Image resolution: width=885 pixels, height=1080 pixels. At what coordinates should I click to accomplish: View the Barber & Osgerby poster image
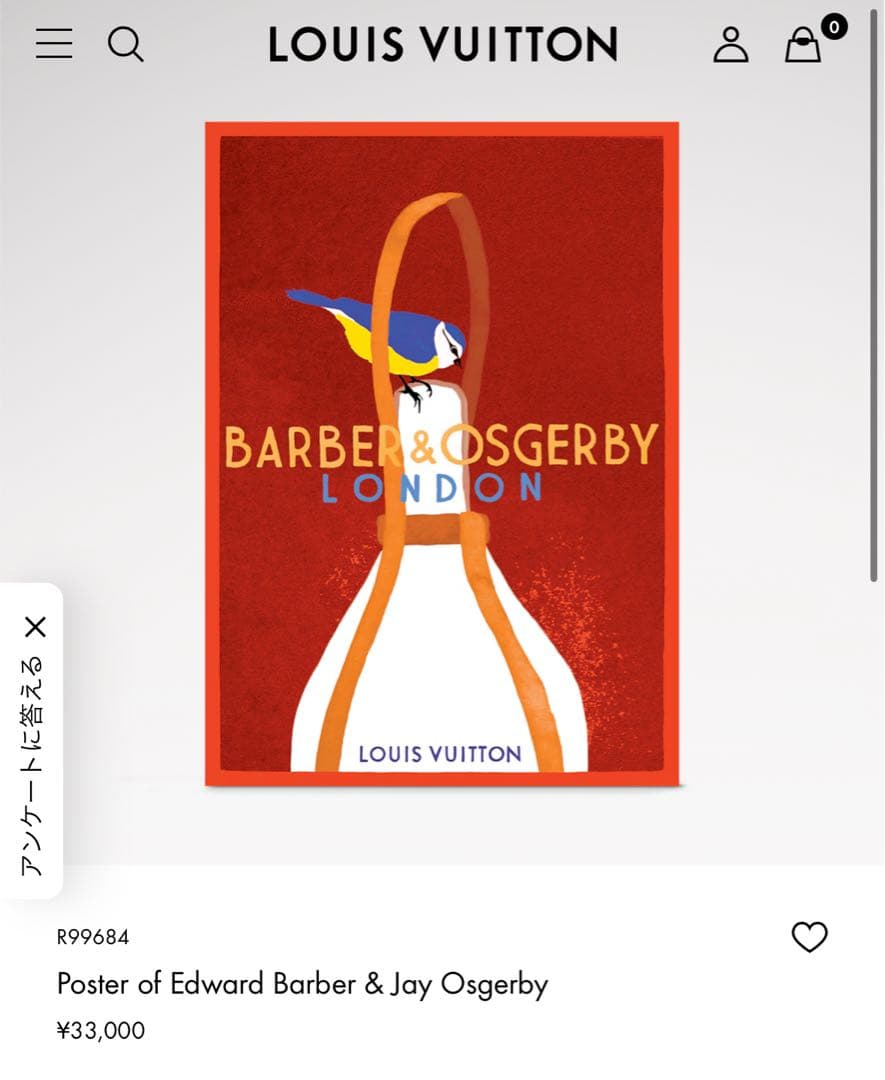coord(442,454)
